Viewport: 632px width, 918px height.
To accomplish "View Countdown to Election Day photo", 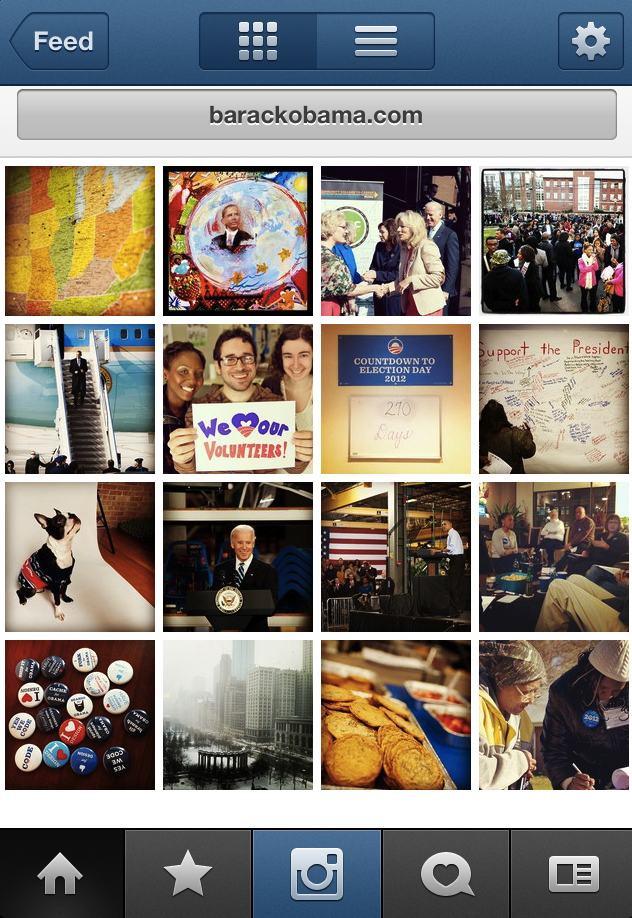I will [395, 398].
